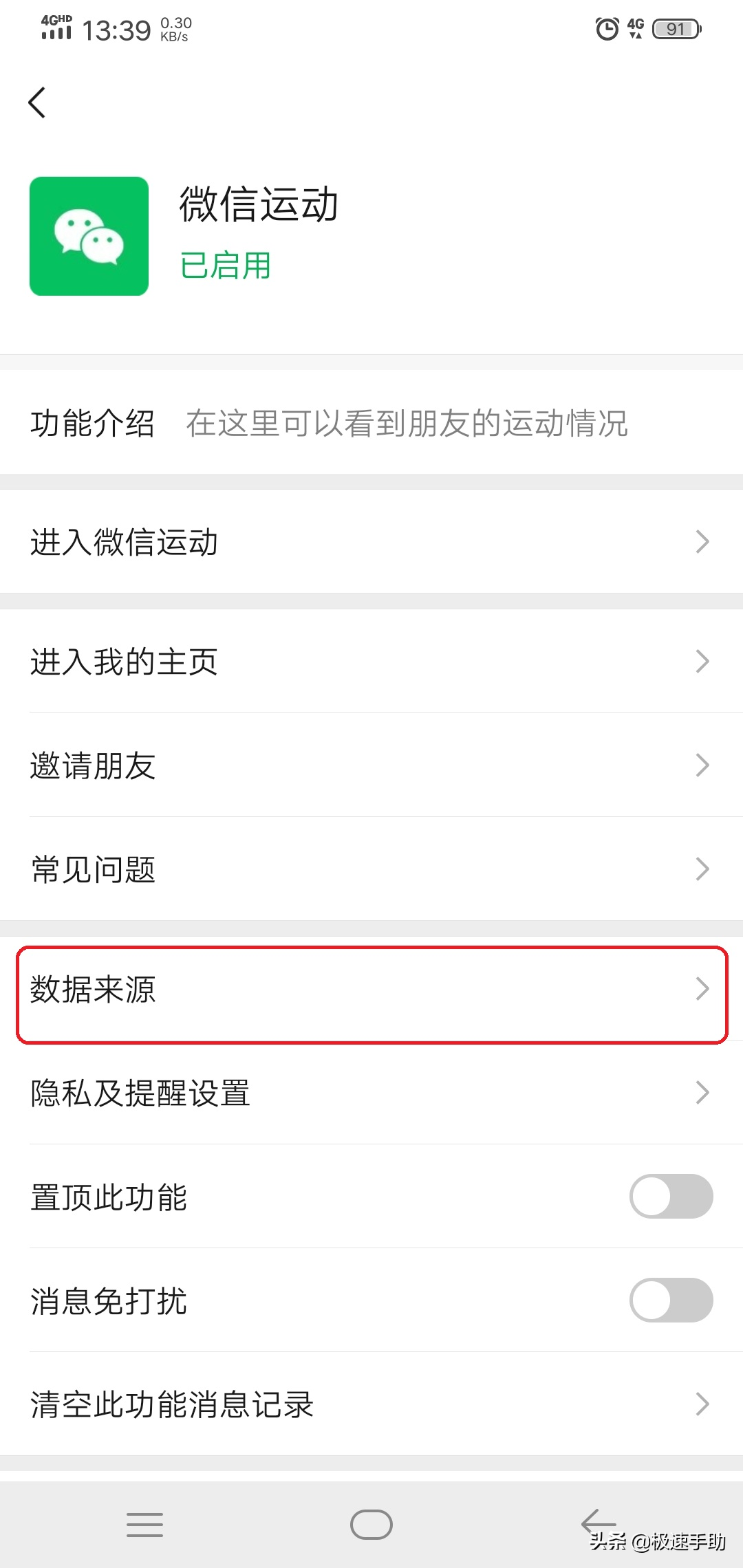This screenshot has width=743, height=1568.
Task: Toggle the 置顶此功能 switch
Action: click(x=671, y=1197)
